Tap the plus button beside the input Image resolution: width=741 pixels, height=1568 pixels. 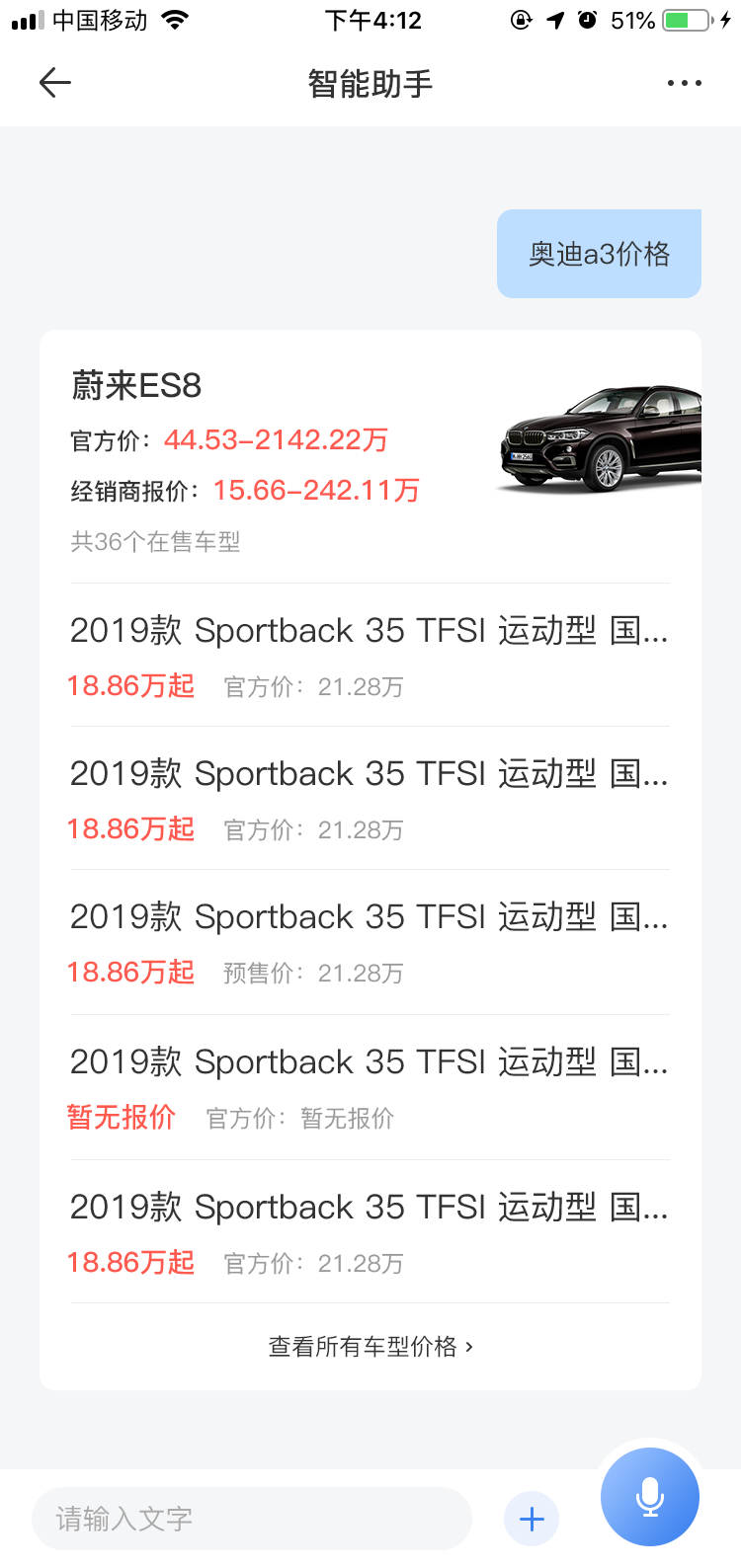tap(532, 1519)
